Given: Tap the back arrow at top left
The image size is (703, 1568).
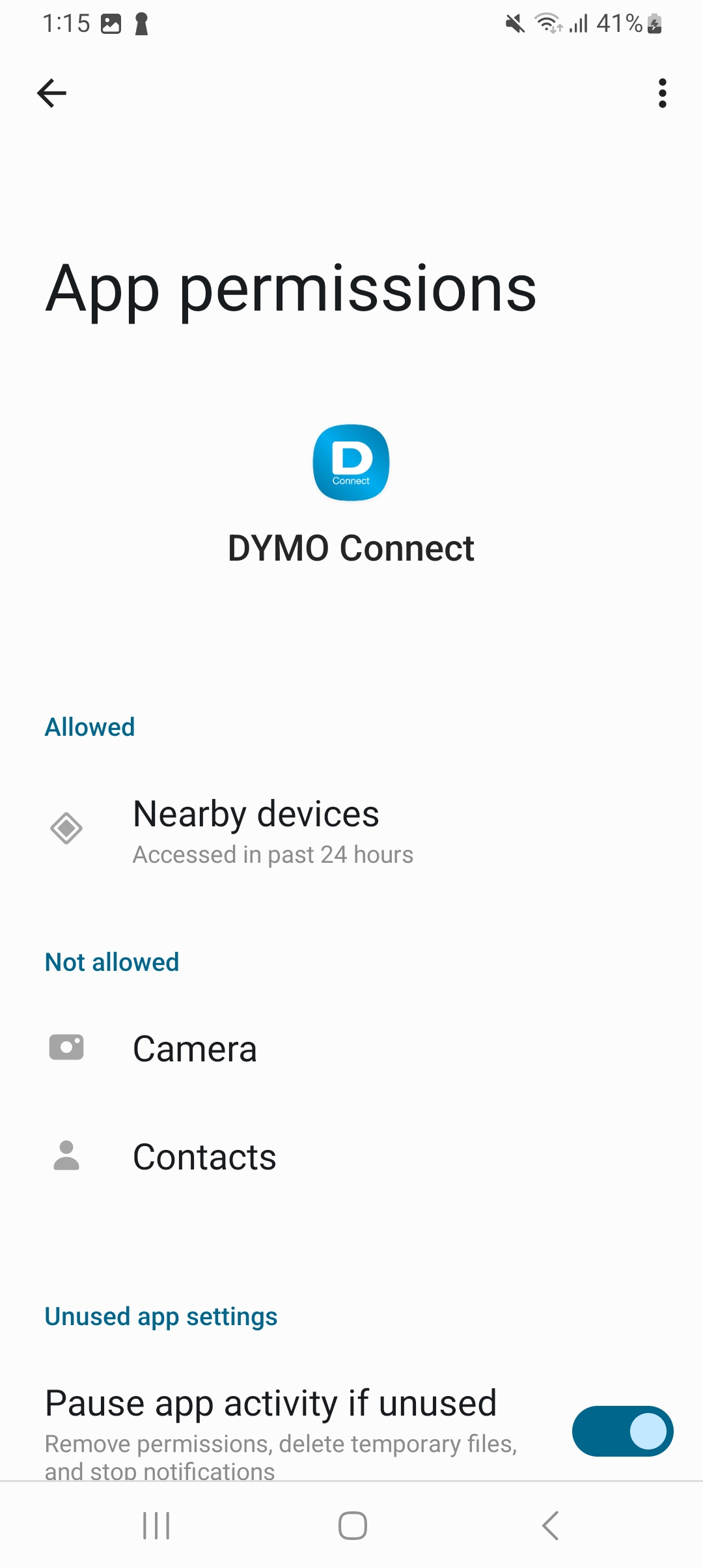Looking at the screenshot, I should 52,92.
